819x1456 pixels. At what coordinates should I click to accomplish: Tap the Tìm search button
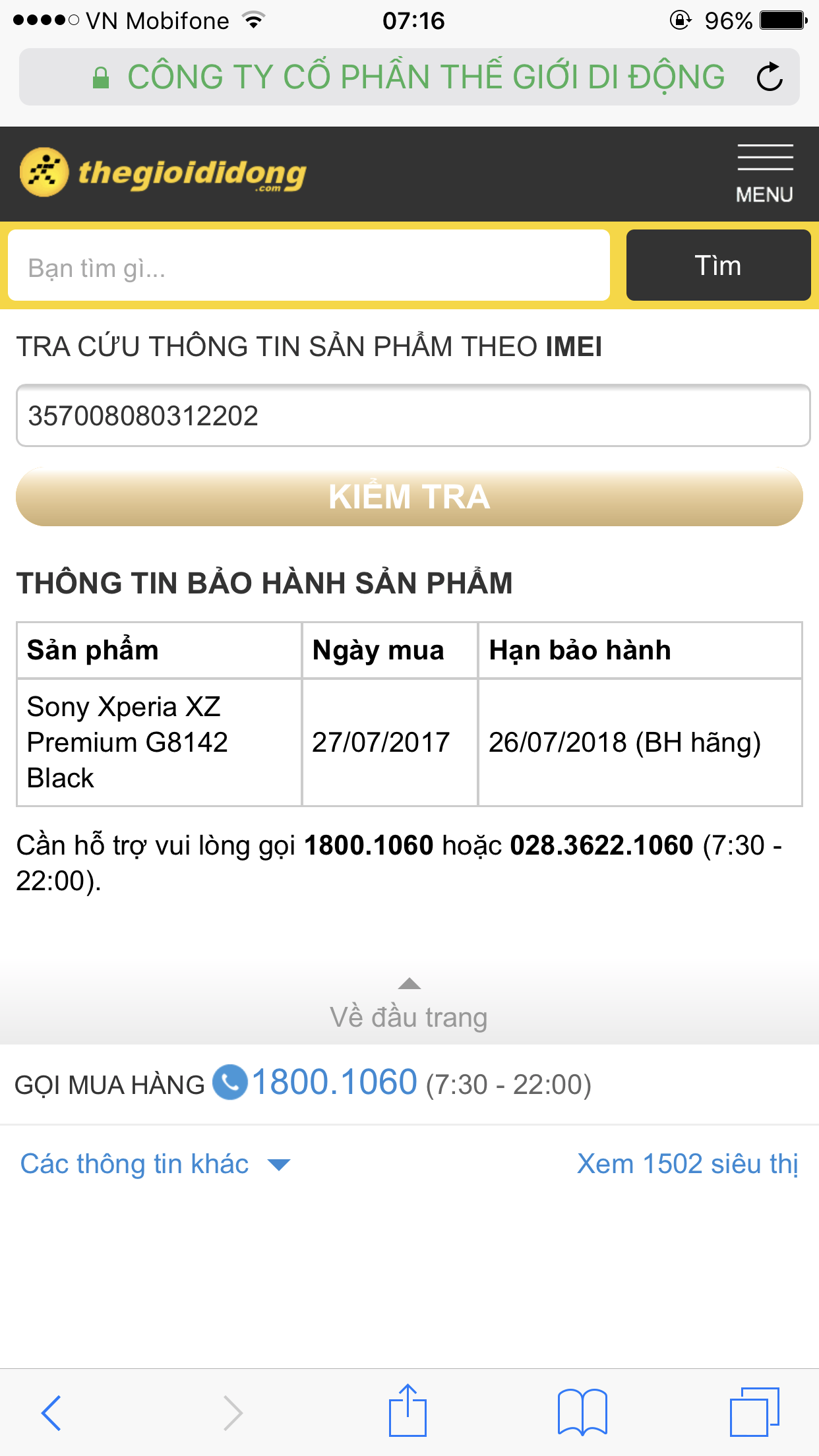pos(717,266)
